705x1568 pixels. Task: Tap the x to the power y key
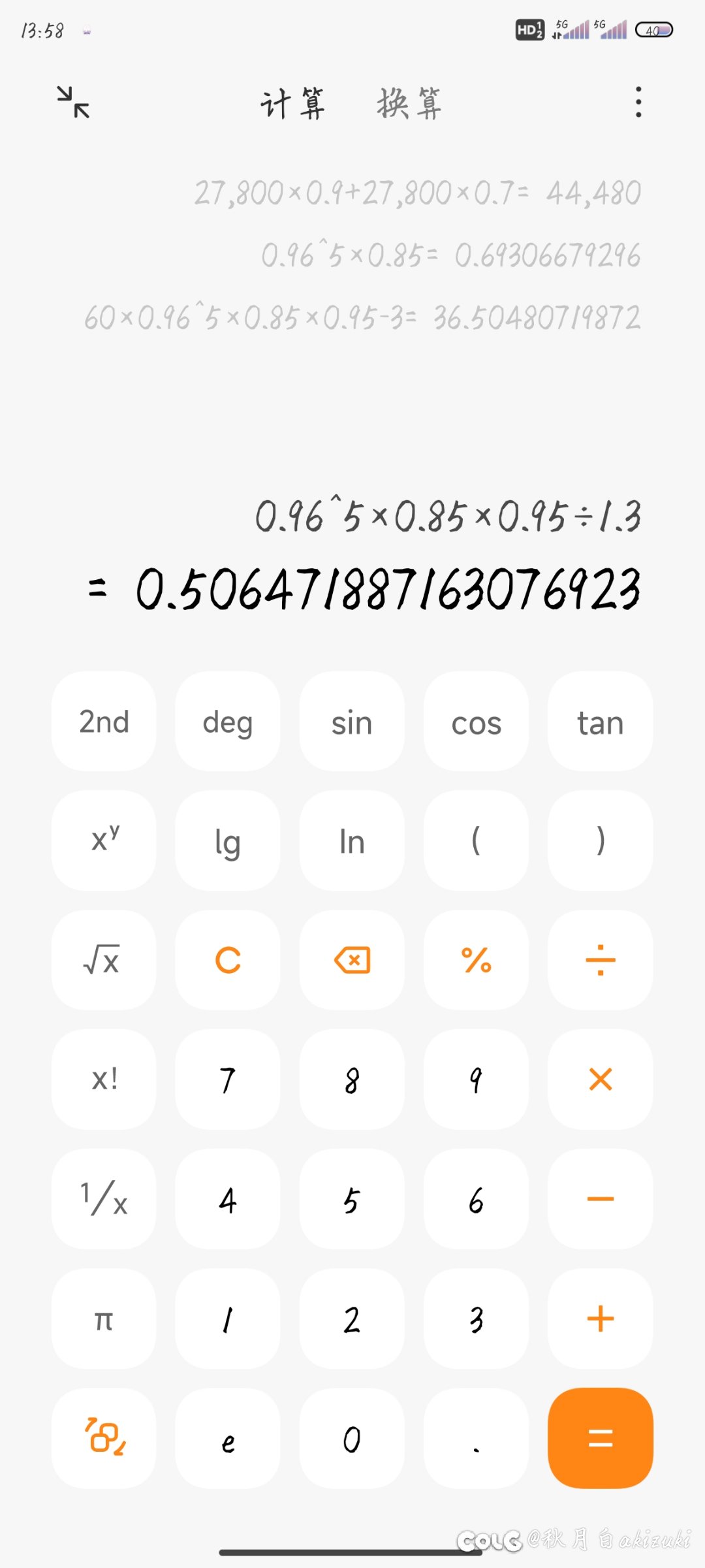104,840
